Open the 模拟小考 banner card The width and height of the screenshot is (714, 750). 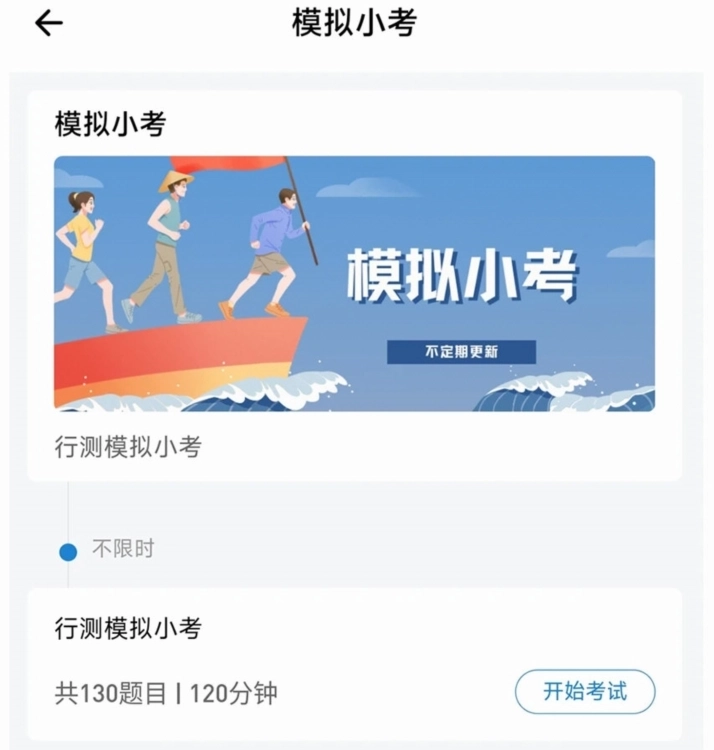(354, 284)
